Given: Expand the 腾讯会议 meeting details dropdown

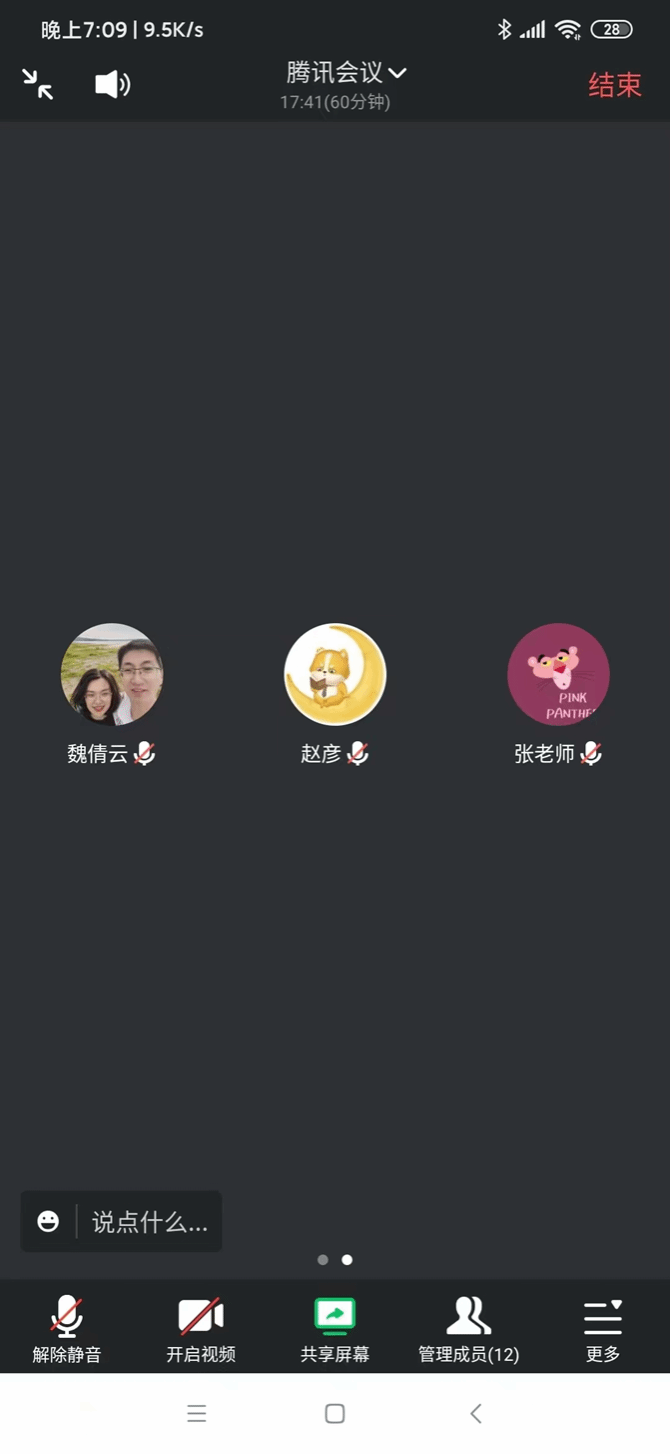Looking at the screenshot, I should [346, 73].
